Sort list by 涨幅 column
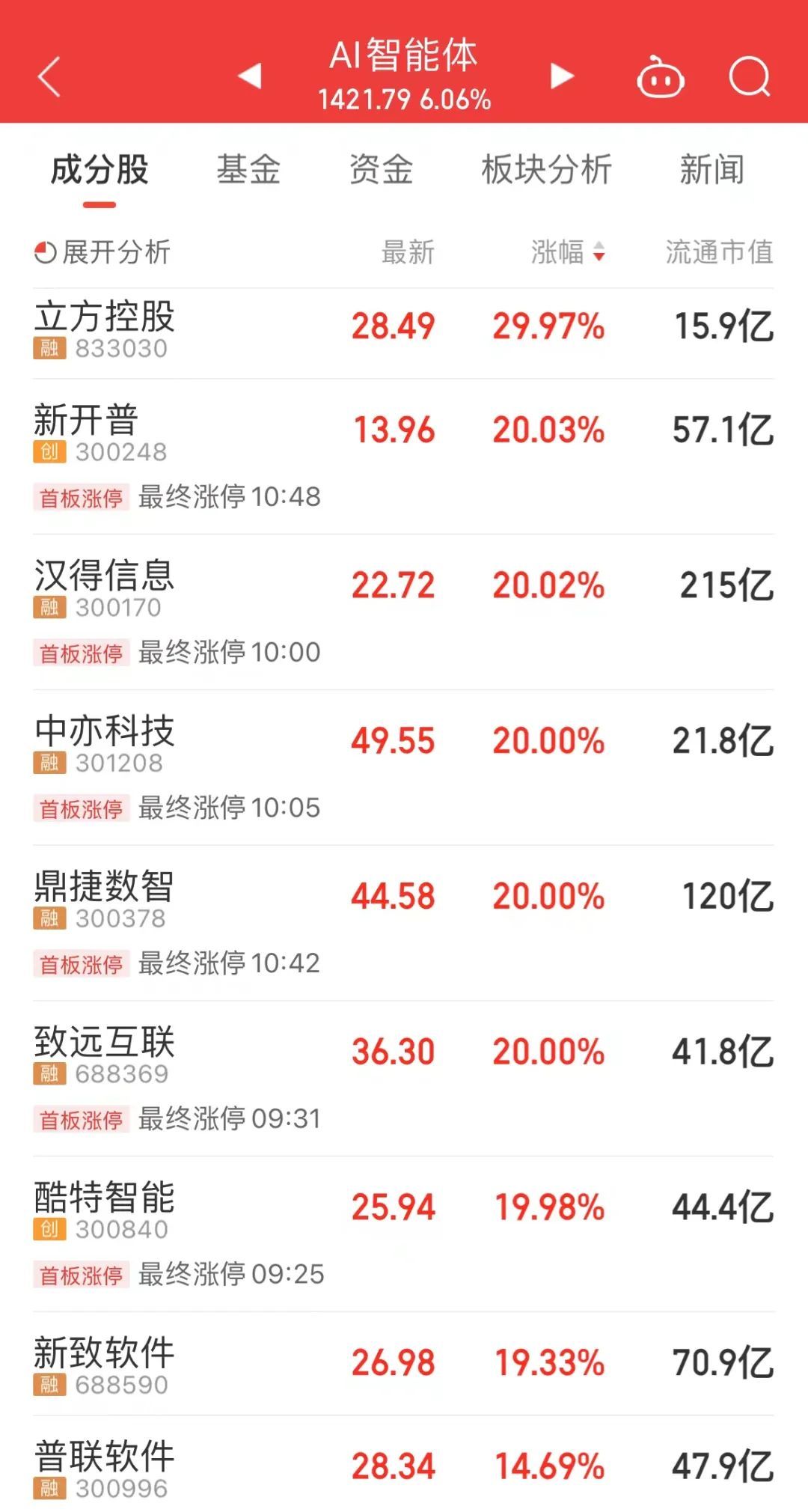The height and width of the screenshot is (1512, 808). [568, 252]
